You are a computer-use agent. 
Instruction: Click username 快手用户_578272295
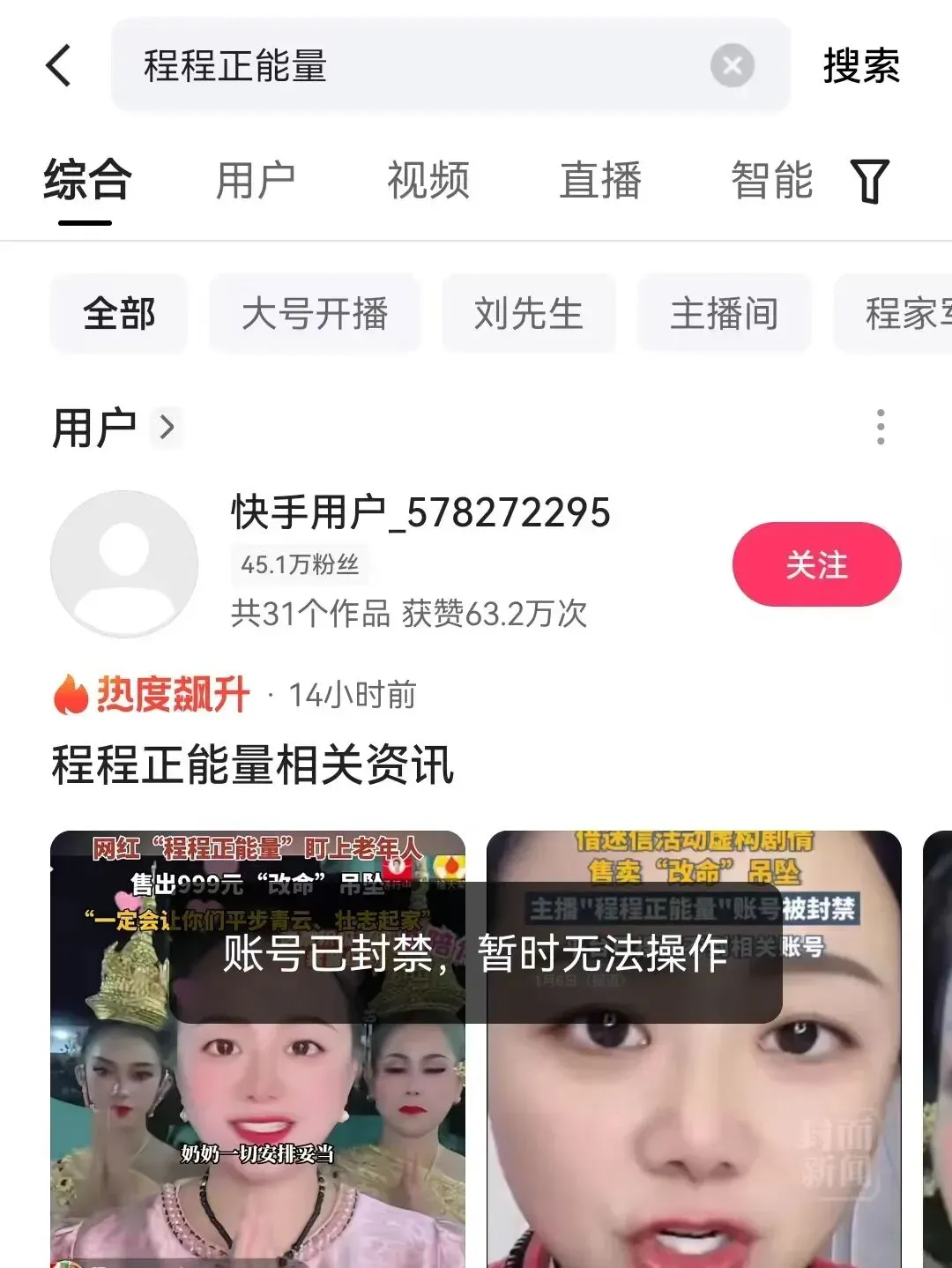coord(419,512)
